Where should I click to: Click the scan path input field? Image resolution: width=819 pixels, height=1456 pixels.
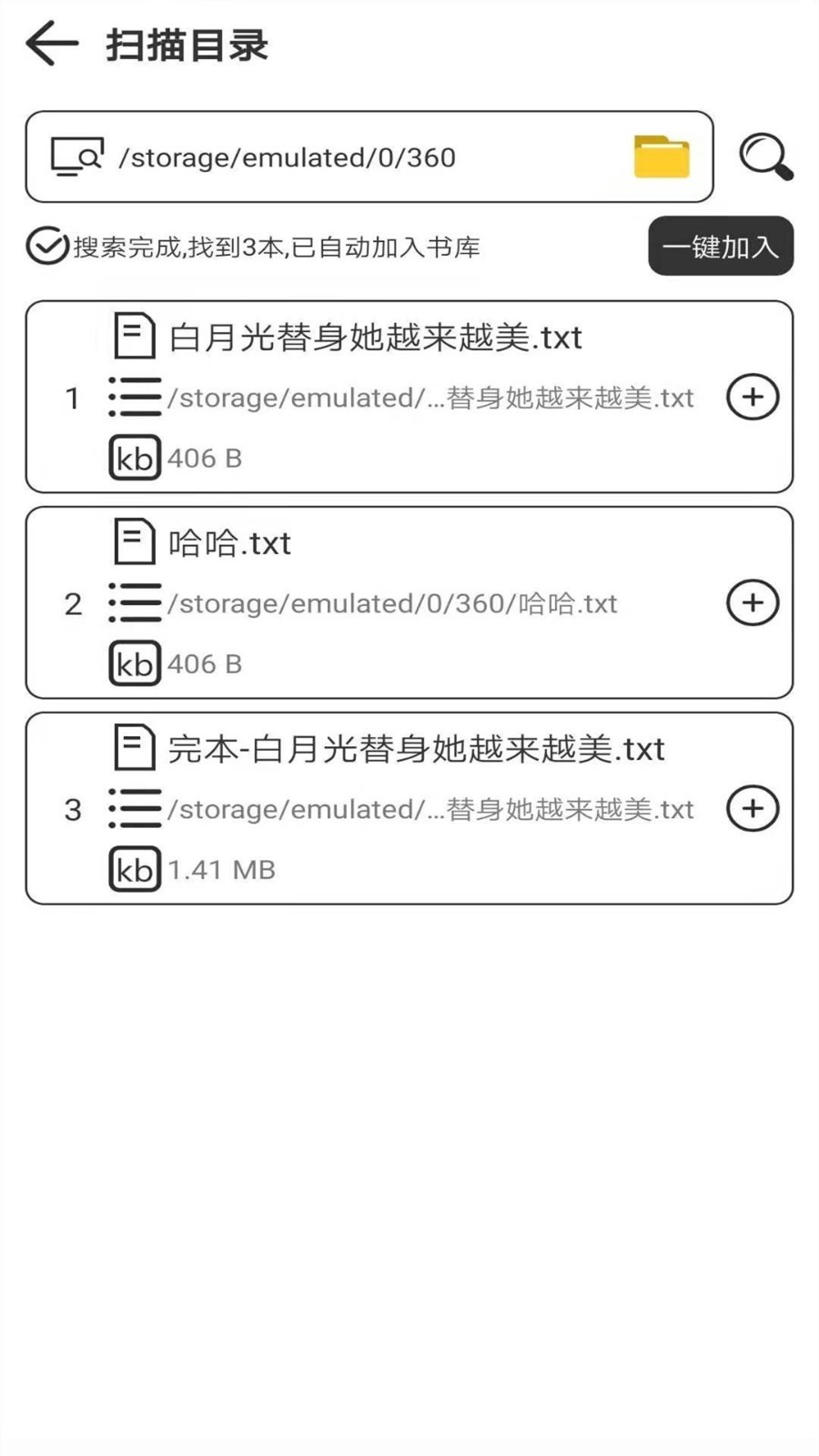click(x=364, y=156)
